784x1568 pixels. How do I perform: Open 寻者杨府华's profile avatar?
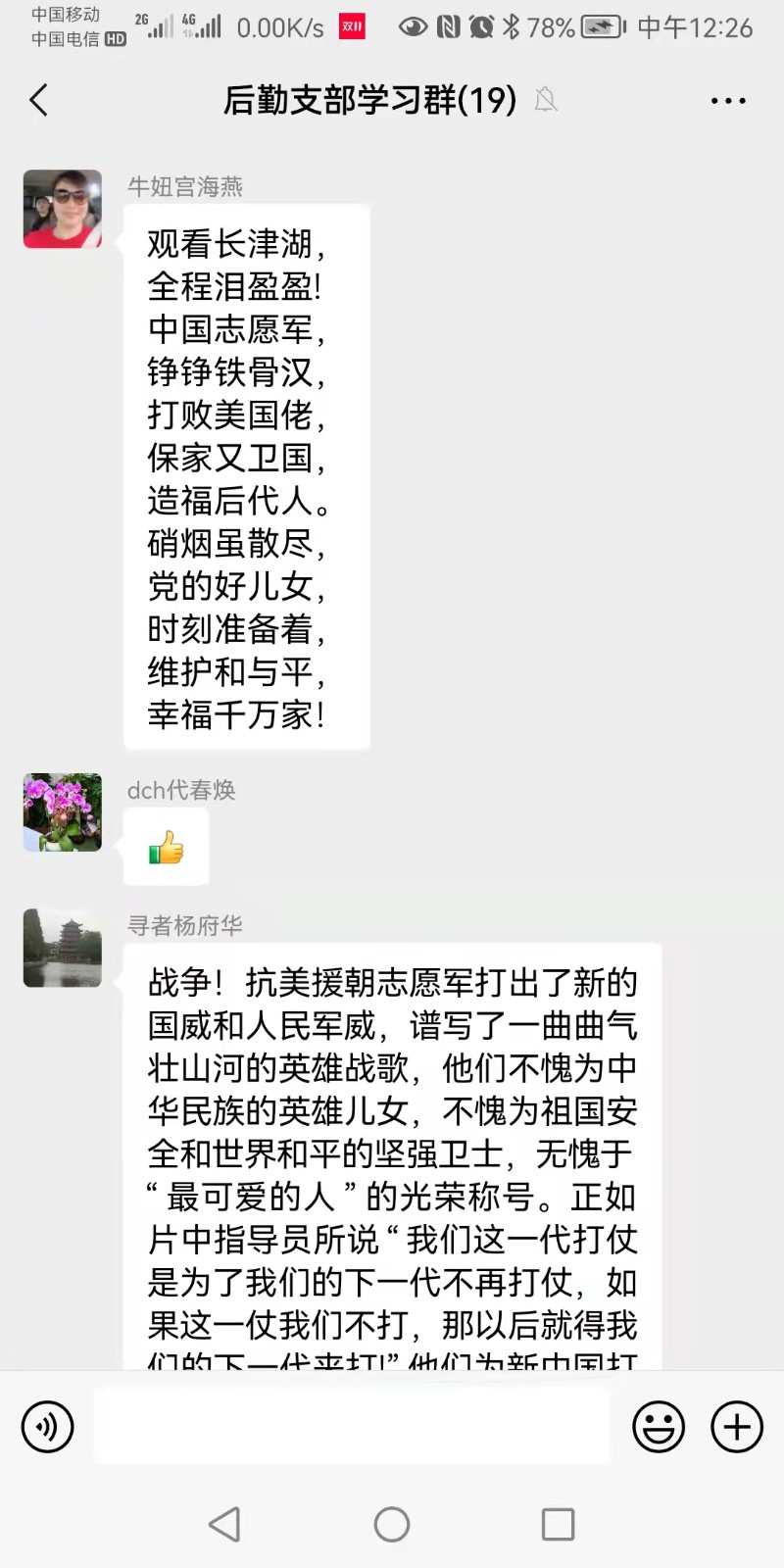[63, 948]
